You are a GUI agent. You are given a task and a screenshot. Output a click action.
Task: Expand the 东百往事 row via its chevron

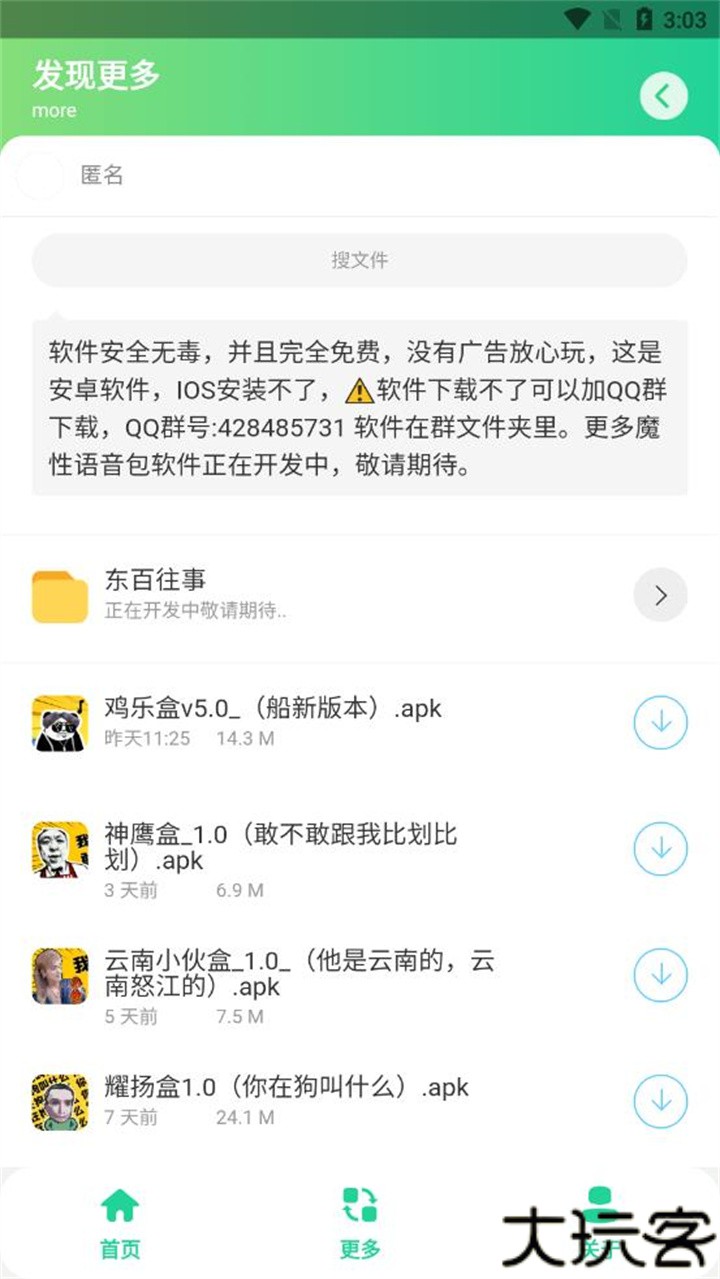point(660,594)
